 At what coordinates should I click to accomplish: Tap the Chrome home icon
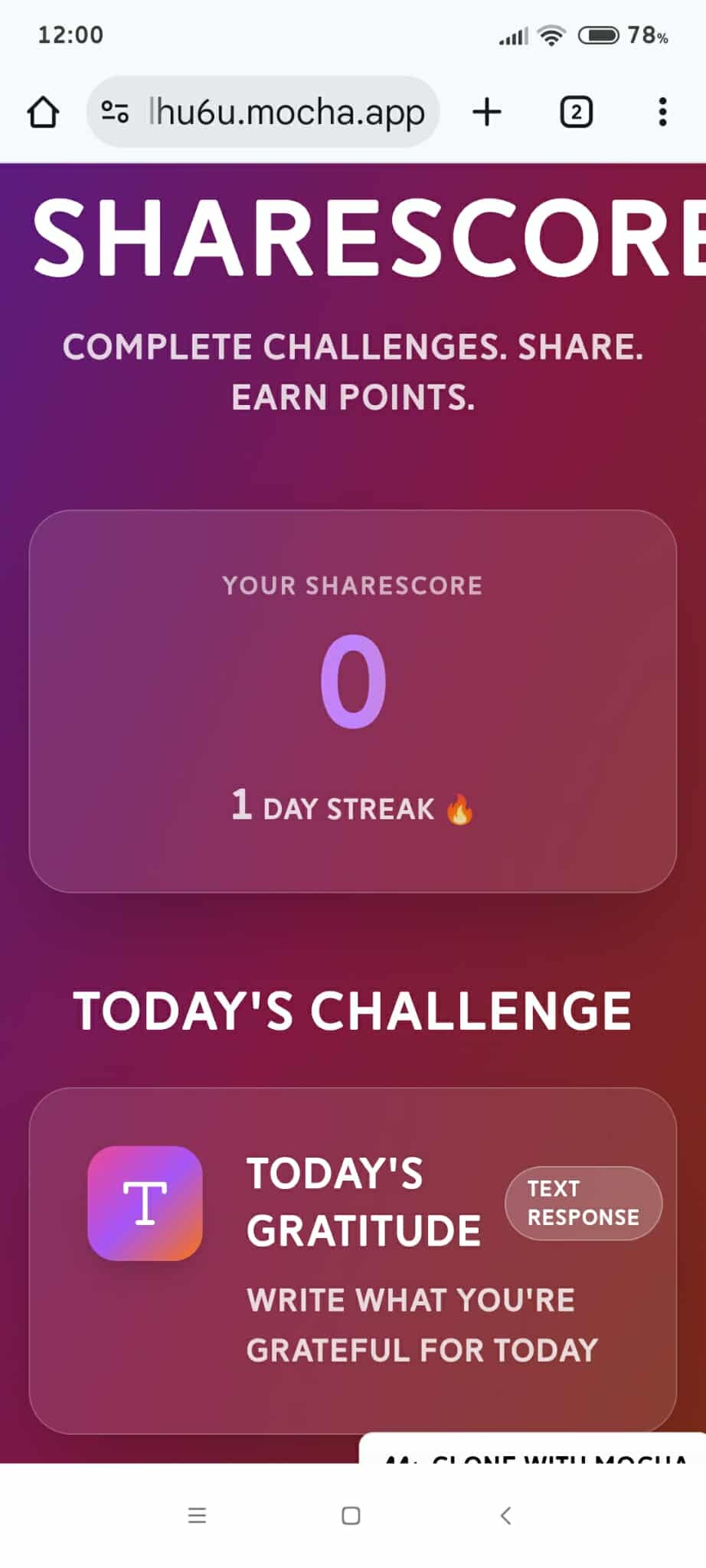pyautogui.click(x=44, y=111)
